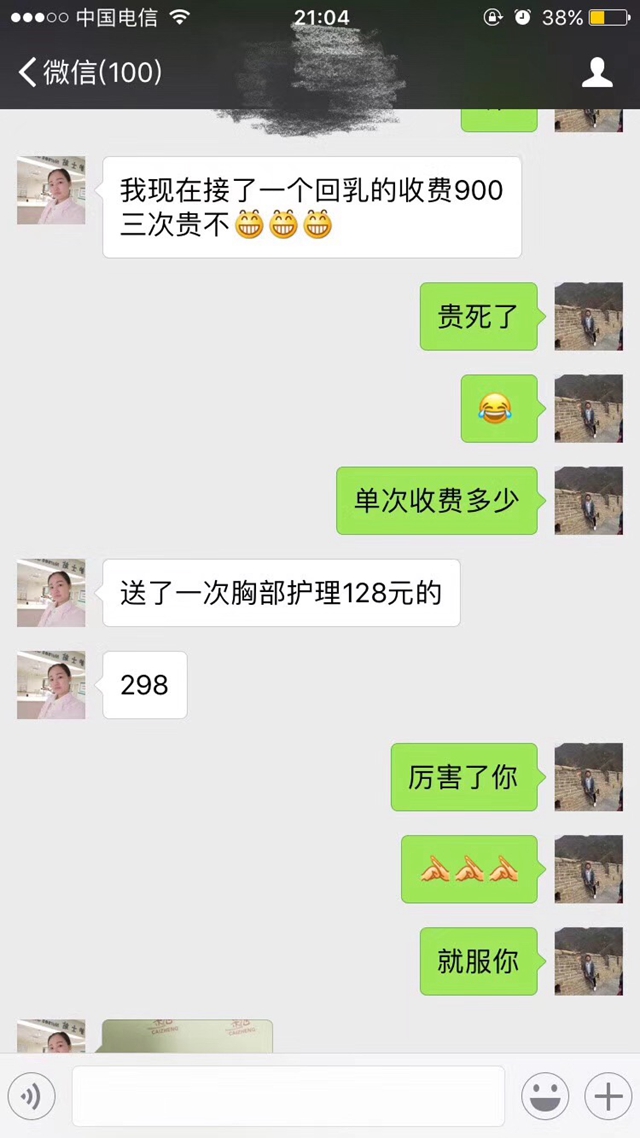
Task: Go back to the 微信 chat list
Action: (88, 72)
